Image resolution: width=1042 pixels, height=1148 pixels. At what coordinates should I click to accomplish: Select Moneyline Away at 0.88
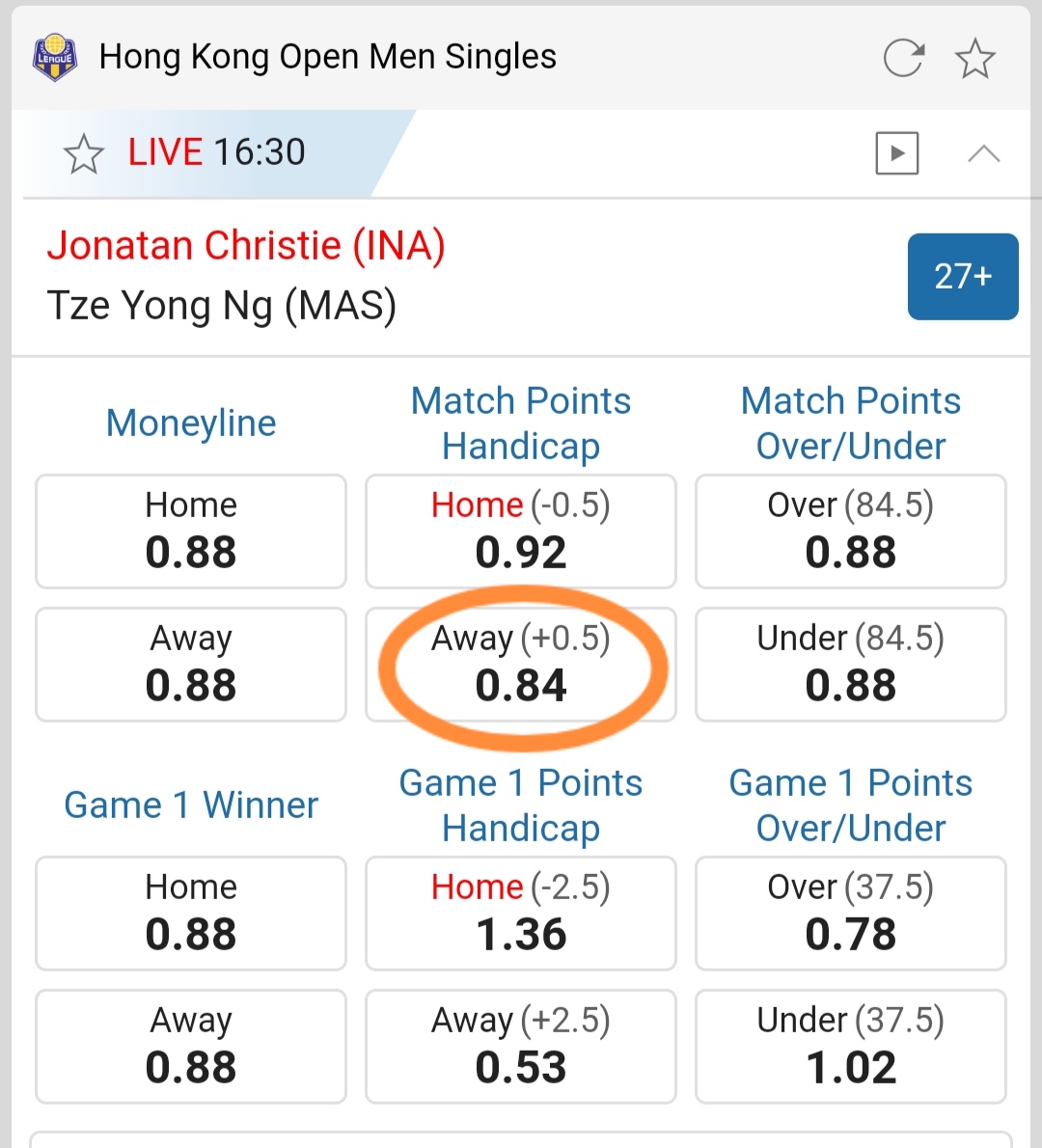pos(191,664)
